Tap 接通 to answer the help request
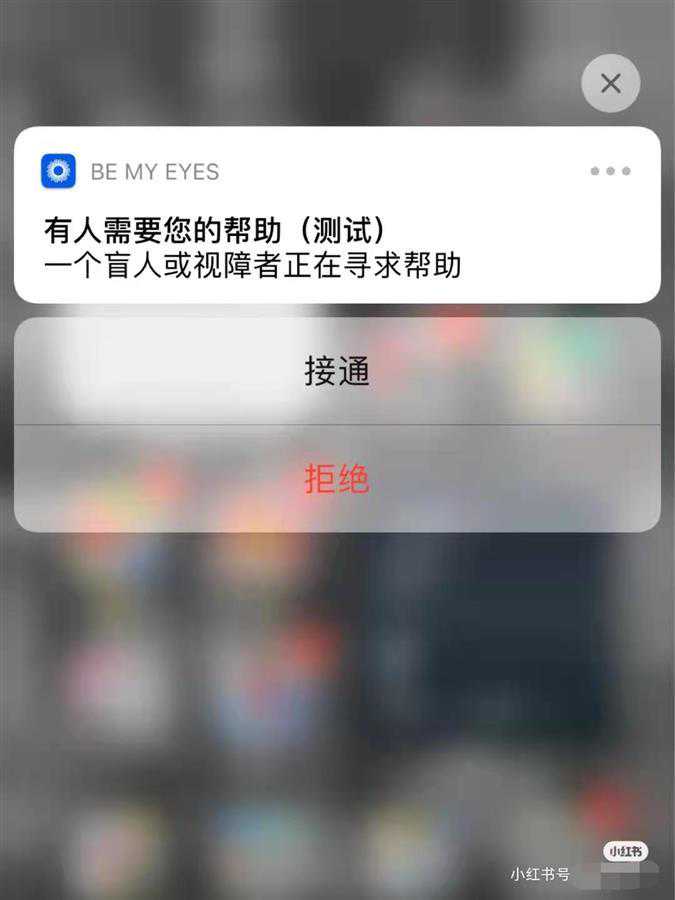 click(x=337, y=372)
